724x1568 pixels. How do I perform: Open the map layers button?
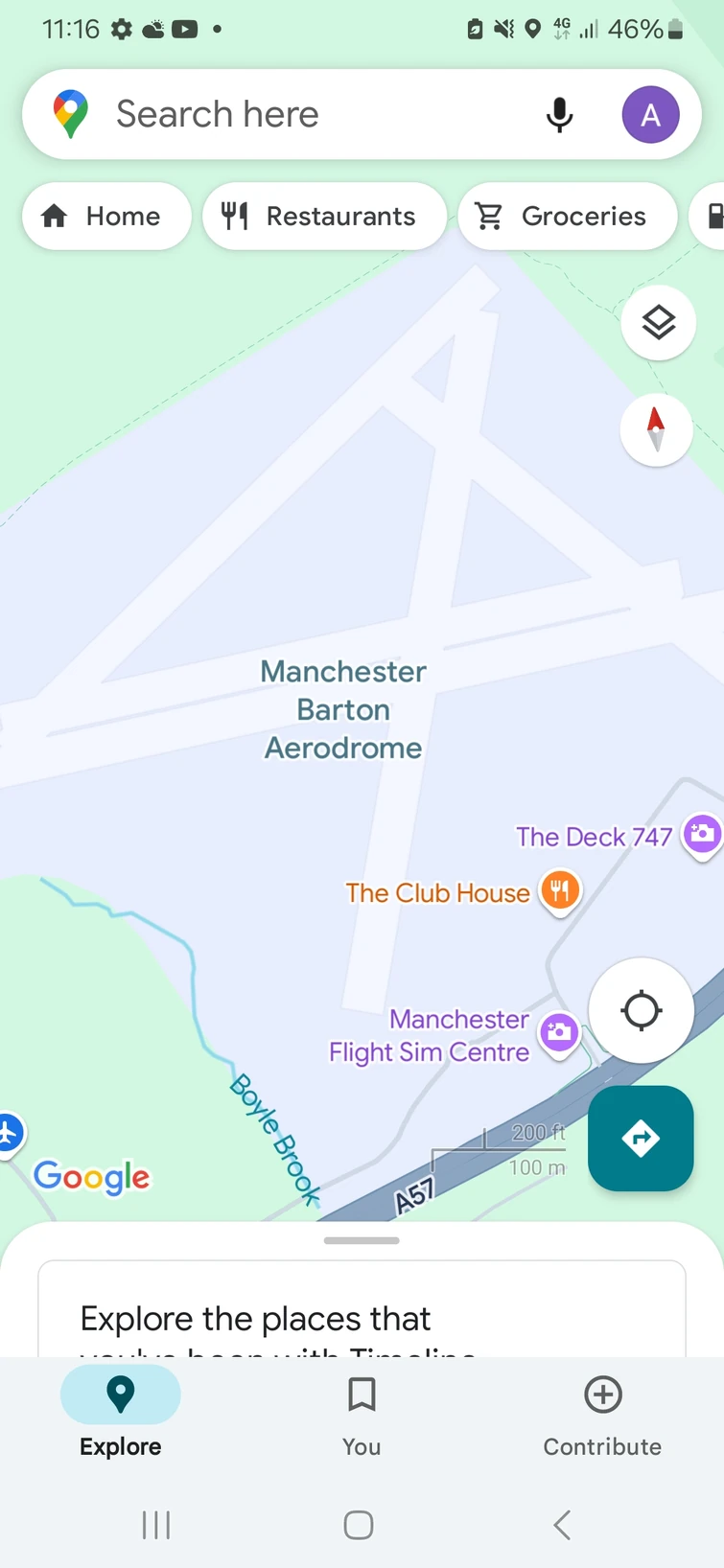[x=658, y=323]
